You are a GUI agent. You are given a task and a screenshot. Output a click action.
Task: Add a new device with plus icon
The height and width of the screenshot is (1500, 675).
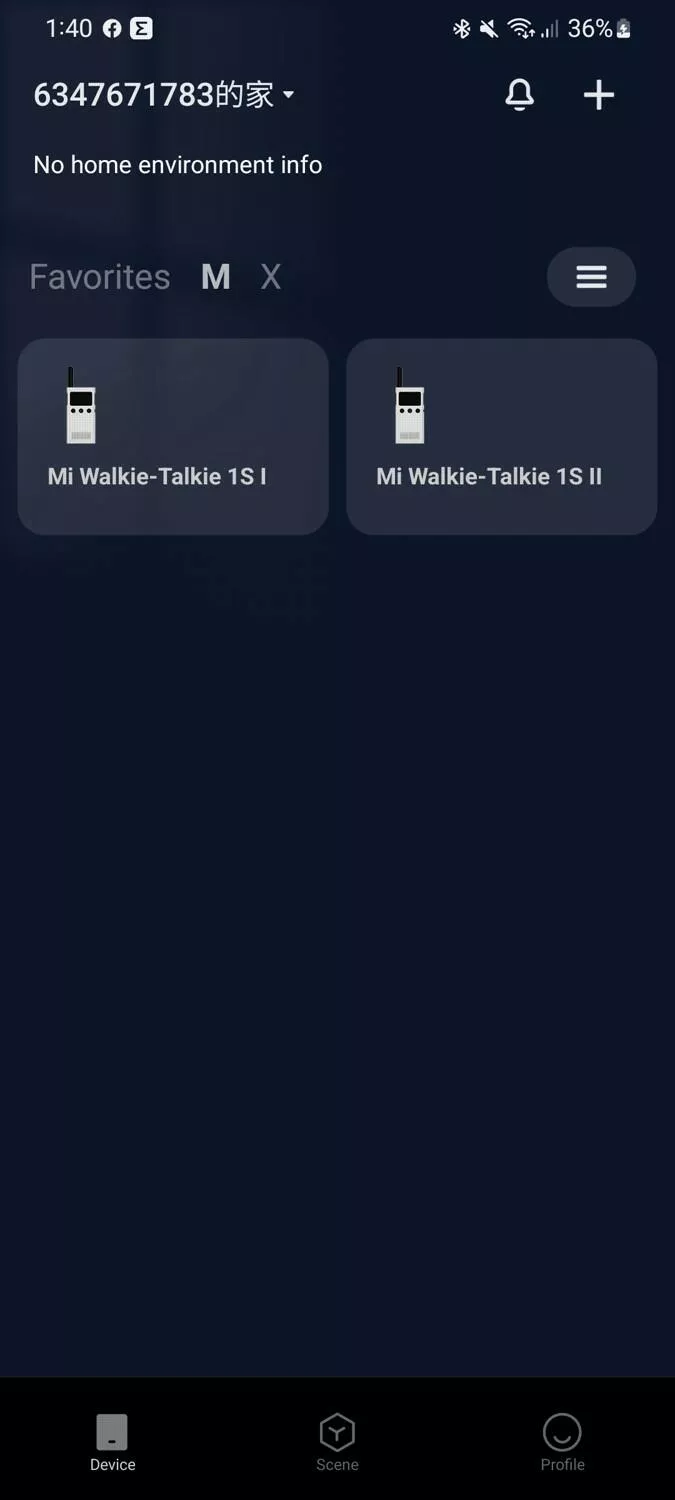click(599, 95)
